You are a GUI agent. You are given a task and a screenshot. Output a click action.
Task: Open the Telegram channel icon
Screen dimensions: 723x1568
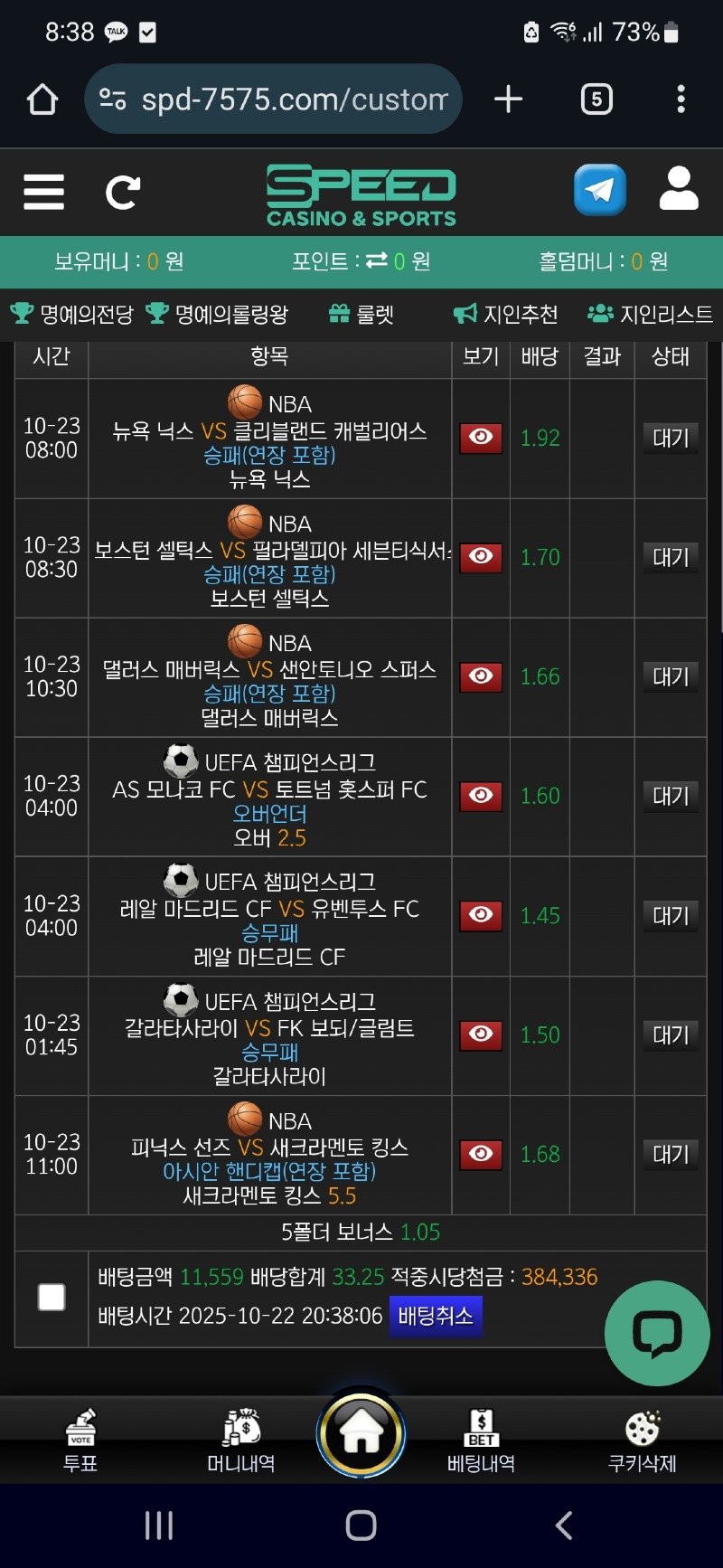coord(599,190)
